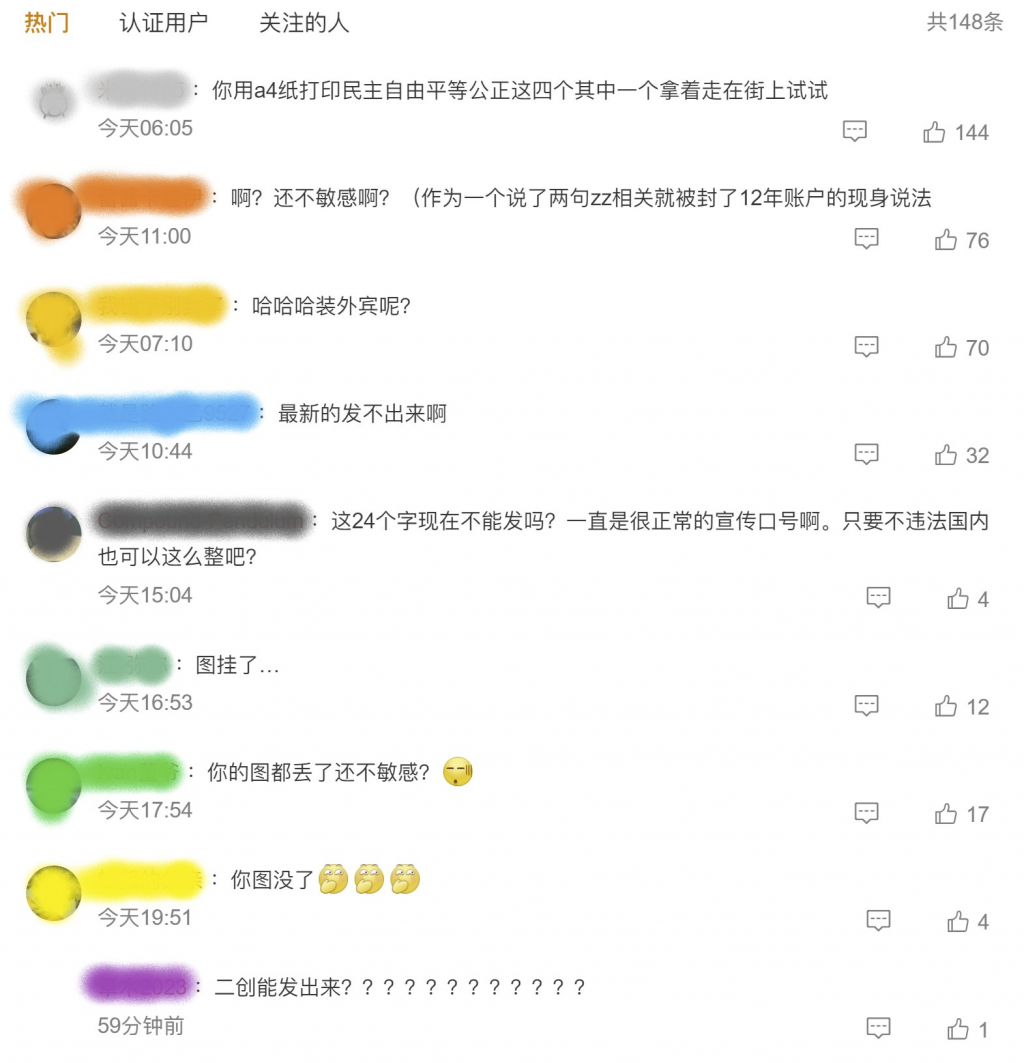Like the 哈哈哈装外宾呢 comment
Image resolution: width=1024 pixels, height=1063 pixels.
pos(946,348)
